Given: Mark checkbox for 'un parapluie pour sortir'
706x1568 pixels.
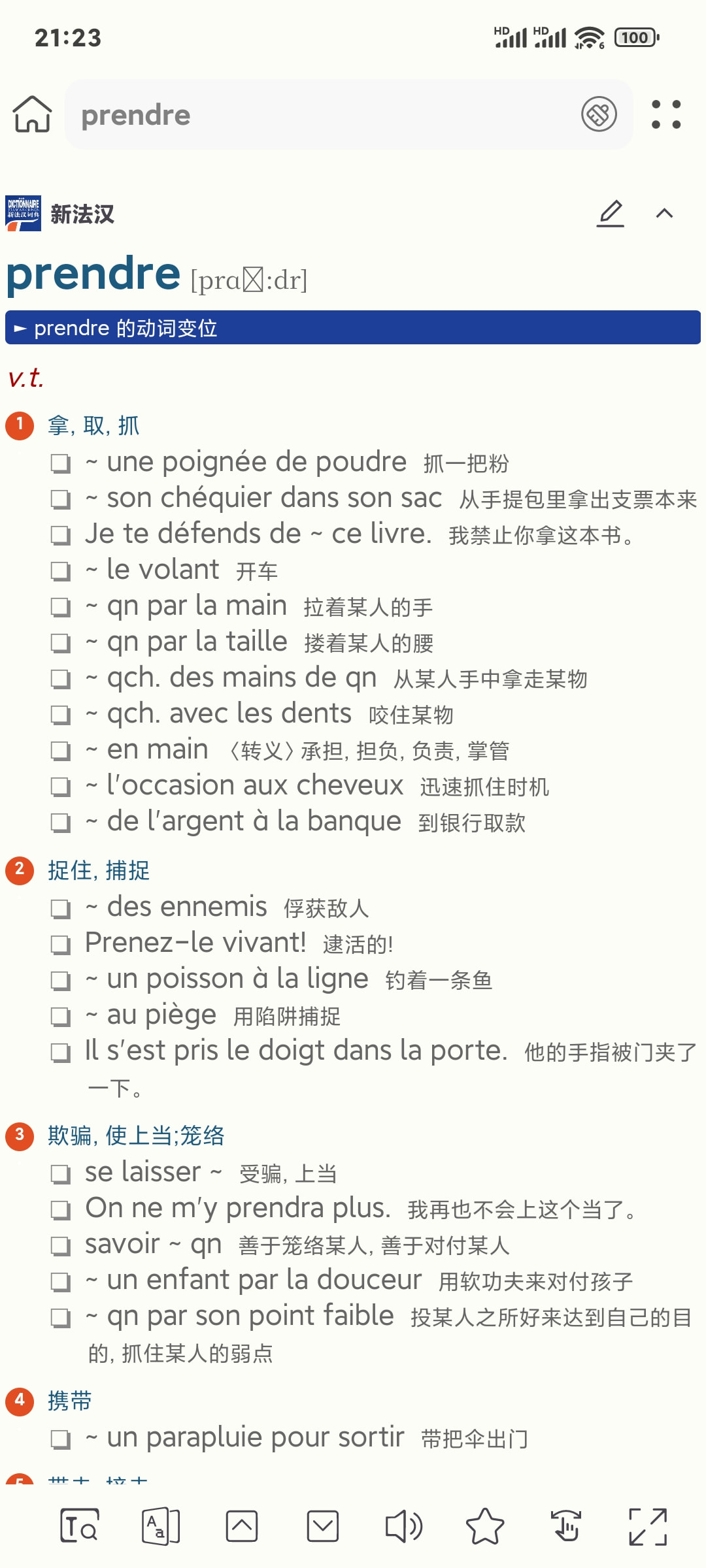Looking at the screenshot, I should [61, 1439].
